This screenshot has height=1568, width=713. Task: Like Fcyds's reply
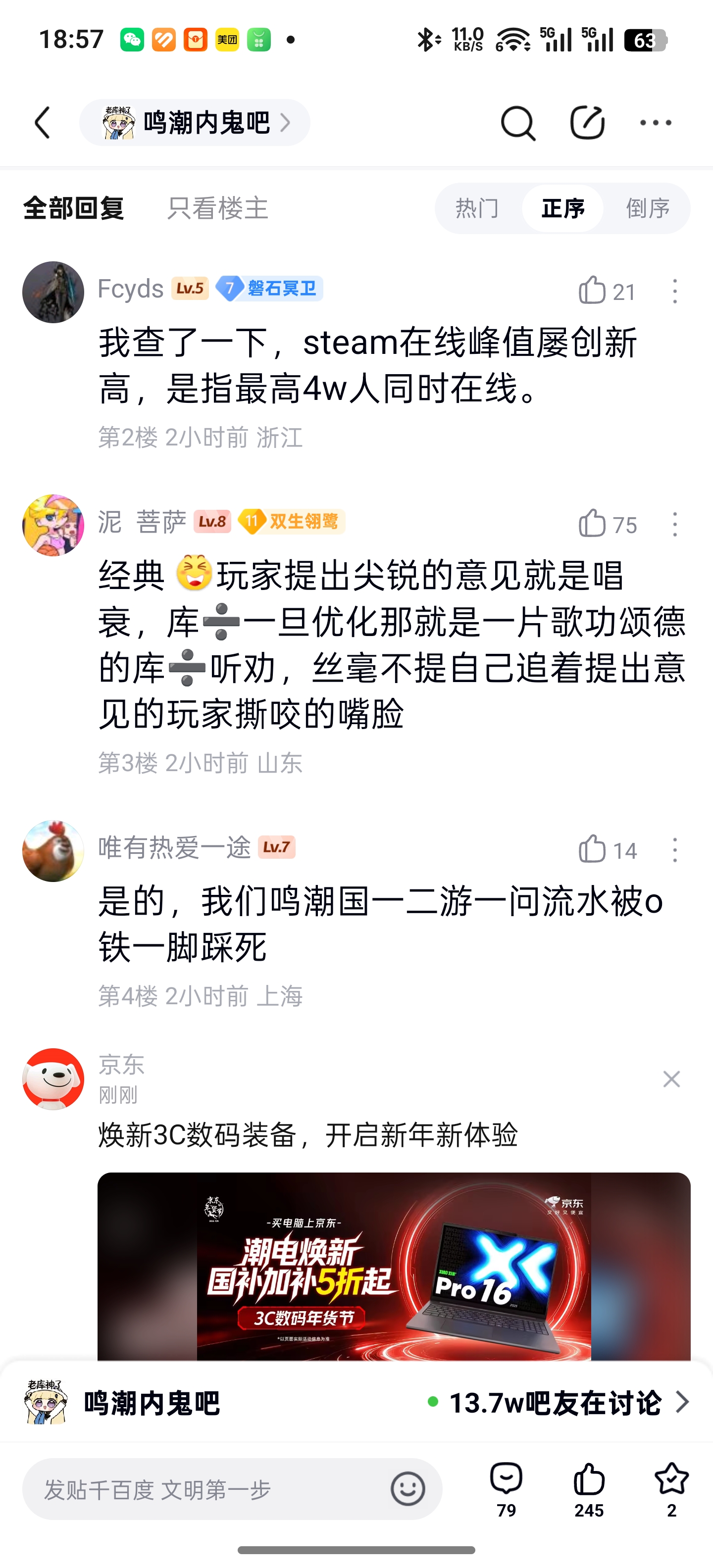(x=607, y=291)
